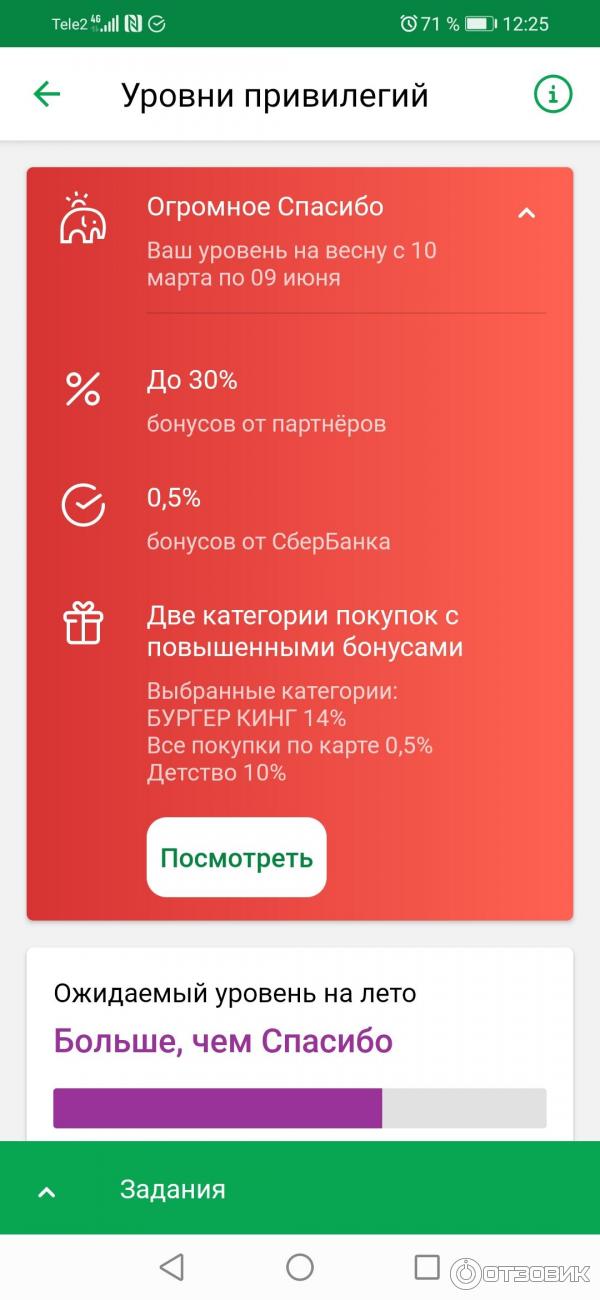600x1300 pixels.
Task: Expand the Задания bottom panel
Action: (x=47, y=1190)
